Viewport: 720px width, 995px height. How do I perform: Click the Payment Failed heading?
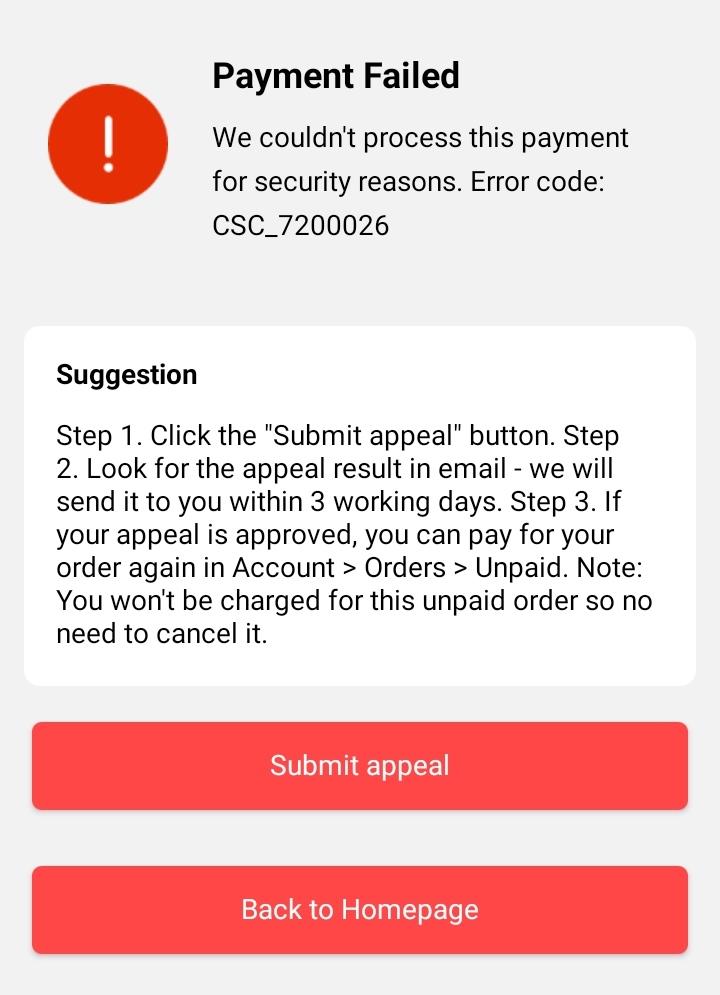(x=336, y=75)
